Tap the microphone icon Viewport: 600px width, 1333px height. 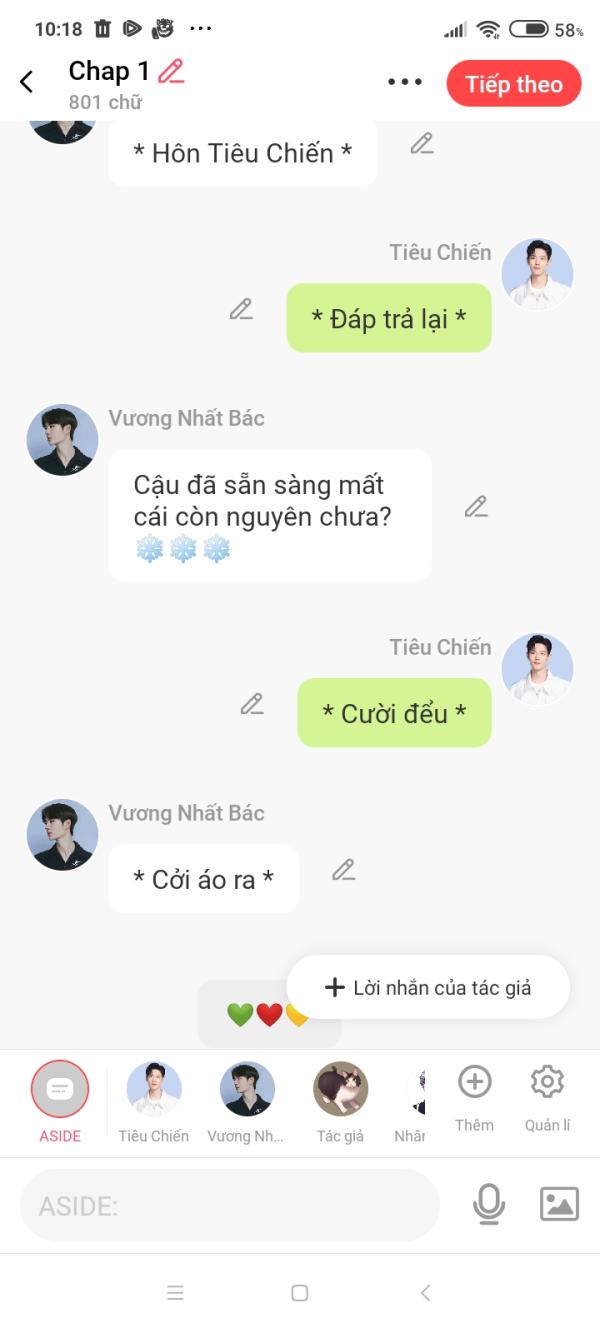[488, 1204]
